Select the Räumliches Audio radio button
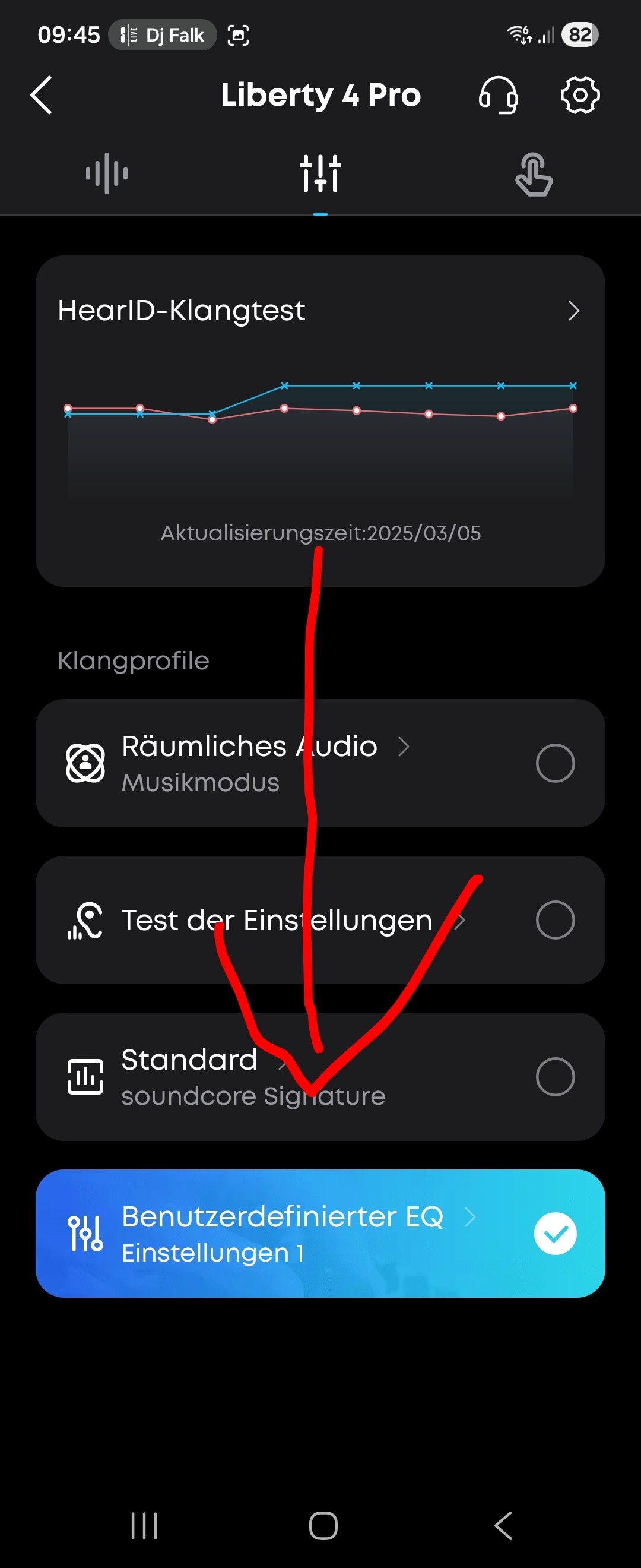This screenshot has width=641, height=1568. (x=554, y=763)
